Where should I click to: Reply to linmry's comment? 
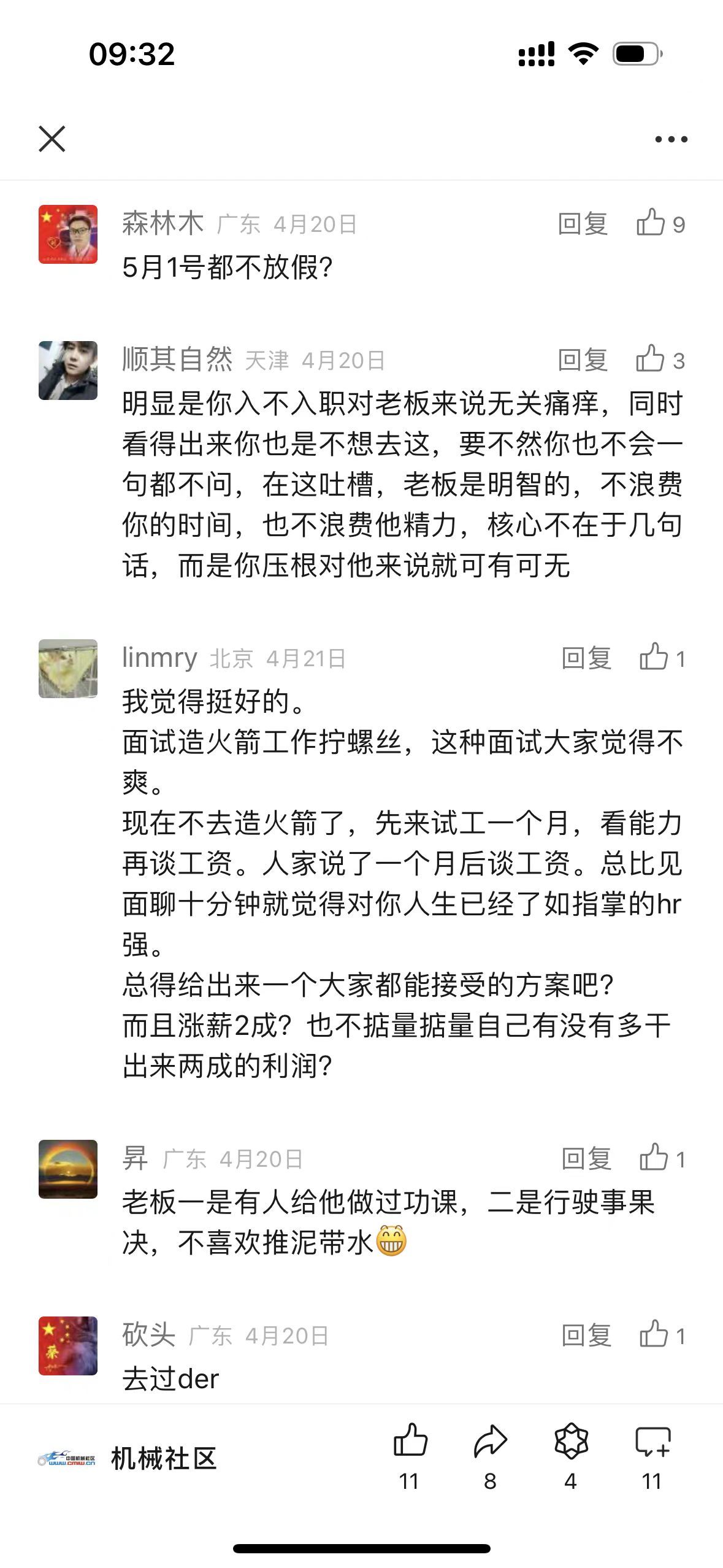click(x=586, y=658)
